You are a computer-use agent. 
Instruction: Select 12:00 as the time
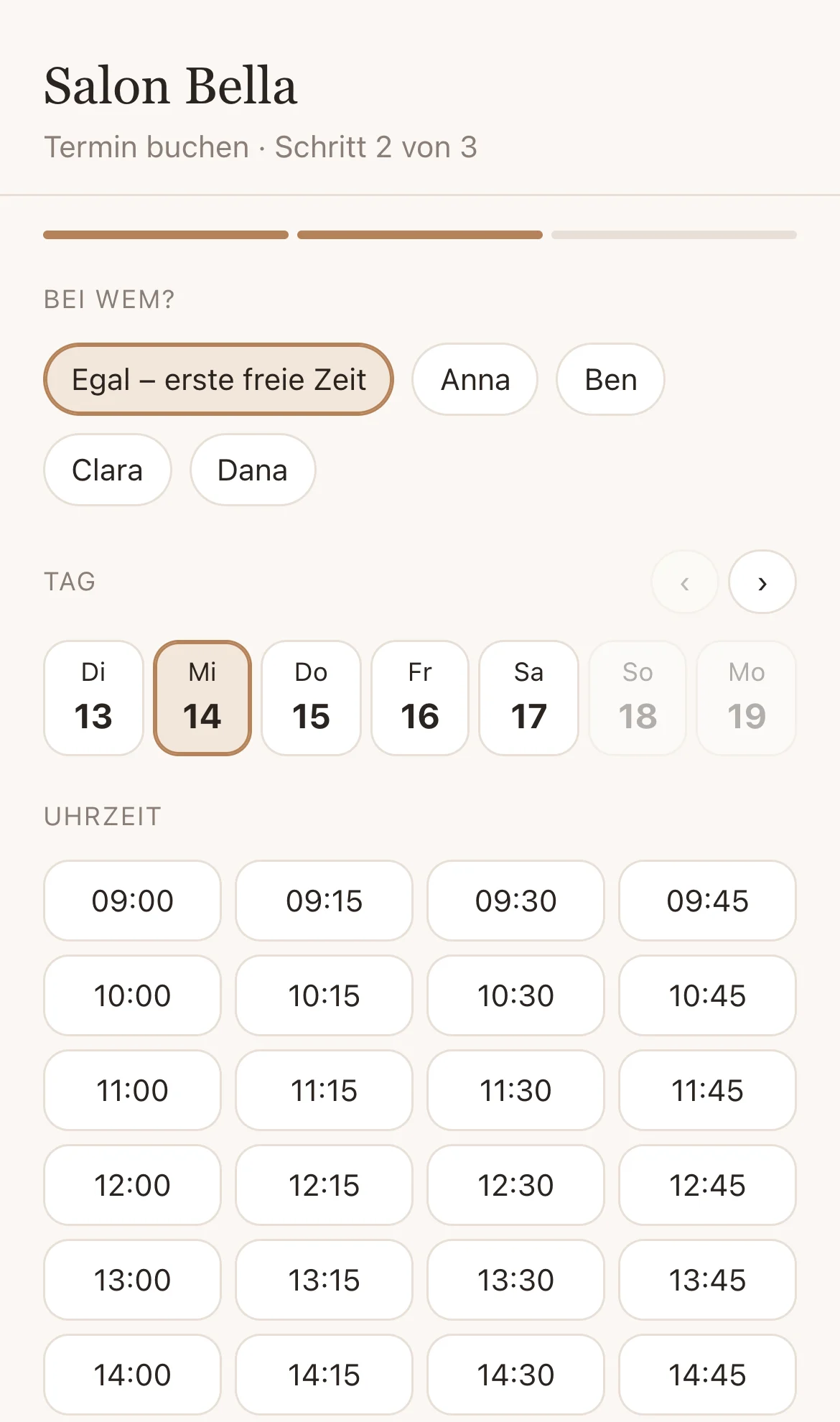133,1185
